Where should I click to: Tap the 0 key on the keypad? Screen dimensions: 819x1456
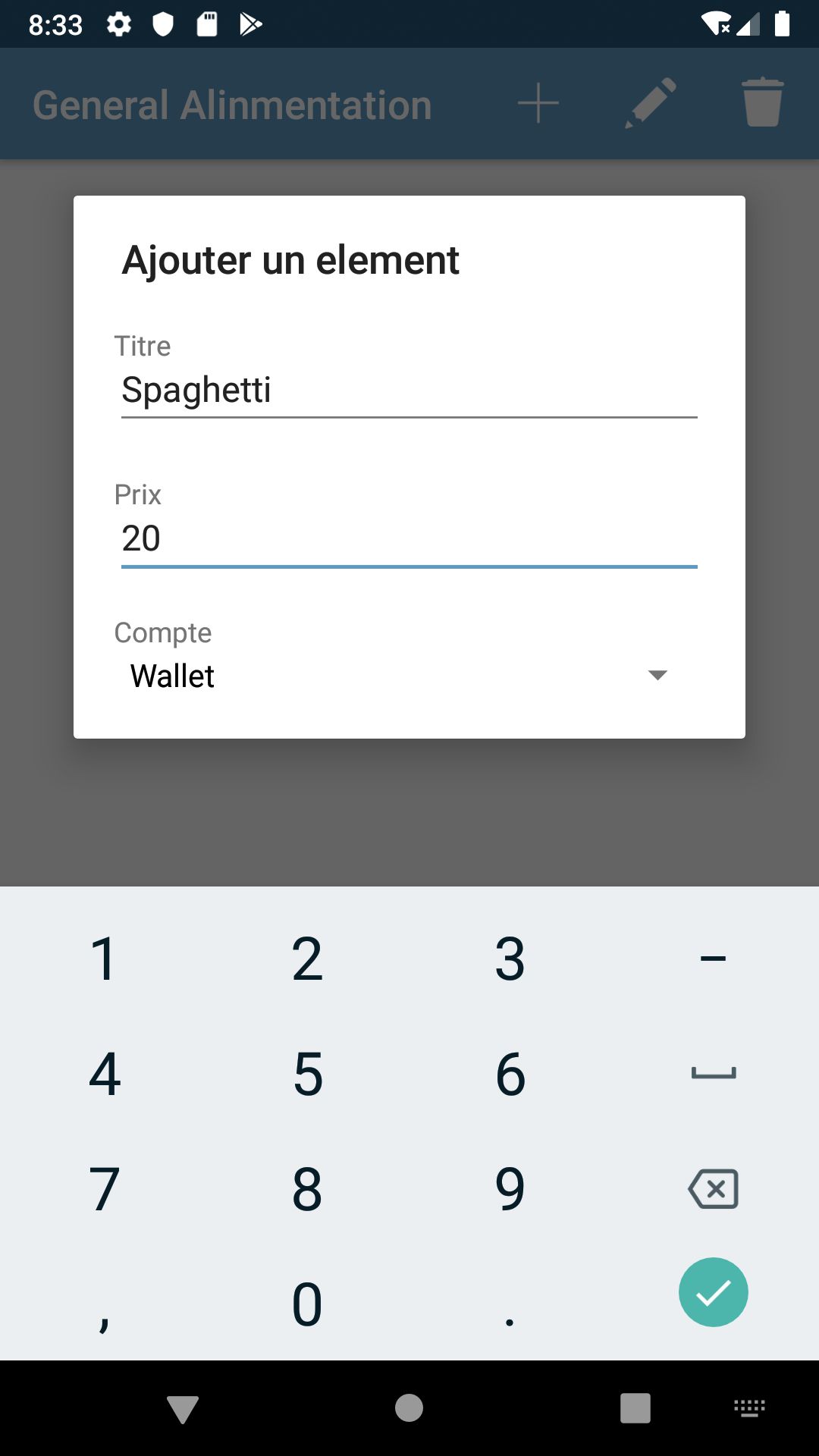pos(308,1304)
